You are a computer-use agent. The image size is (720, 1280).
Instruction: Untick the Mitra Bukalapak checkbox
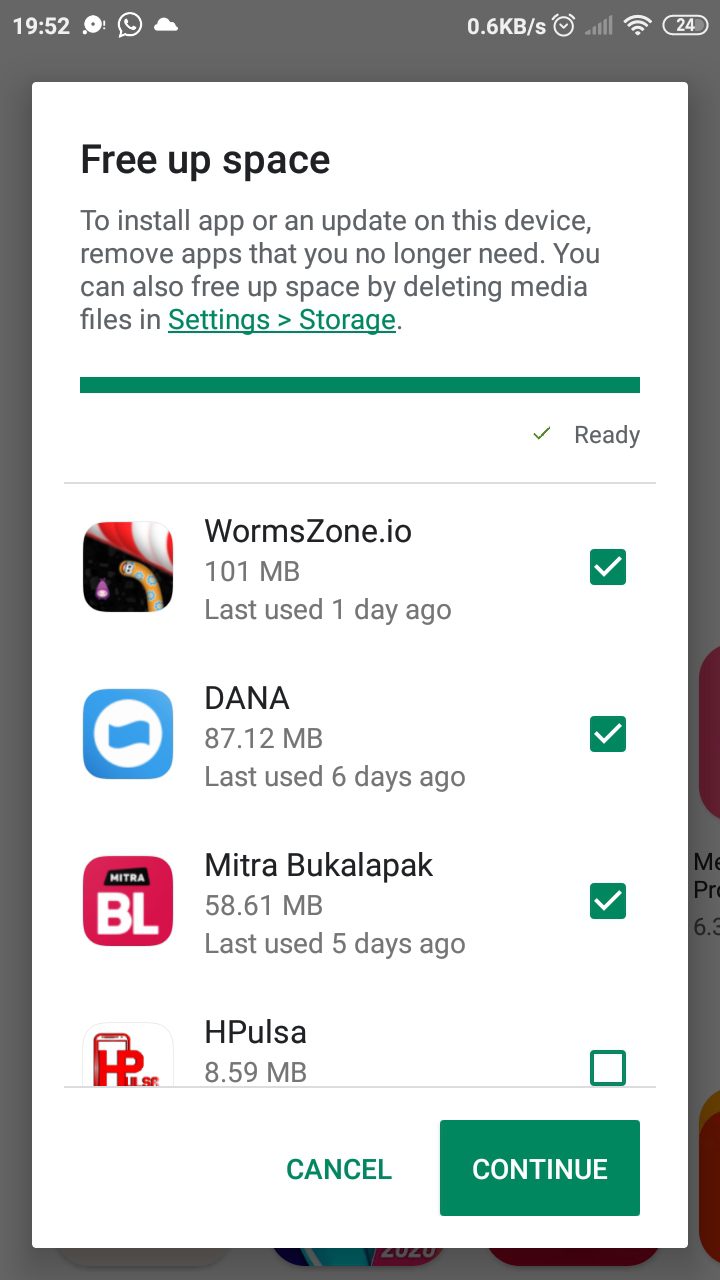608,902
